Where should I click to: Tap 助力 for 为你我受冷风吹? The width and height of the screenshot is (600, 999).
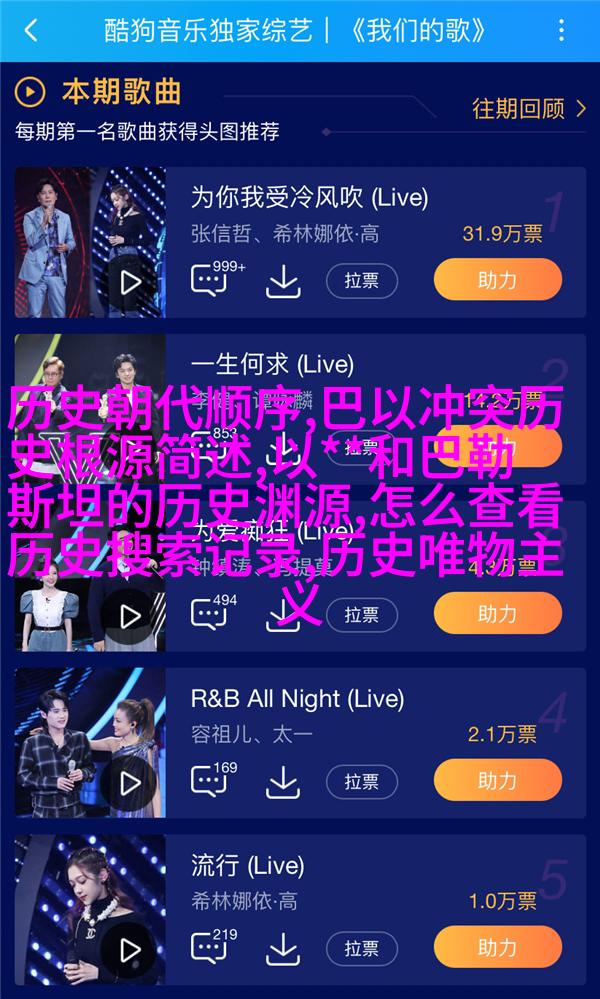[497, 280]
